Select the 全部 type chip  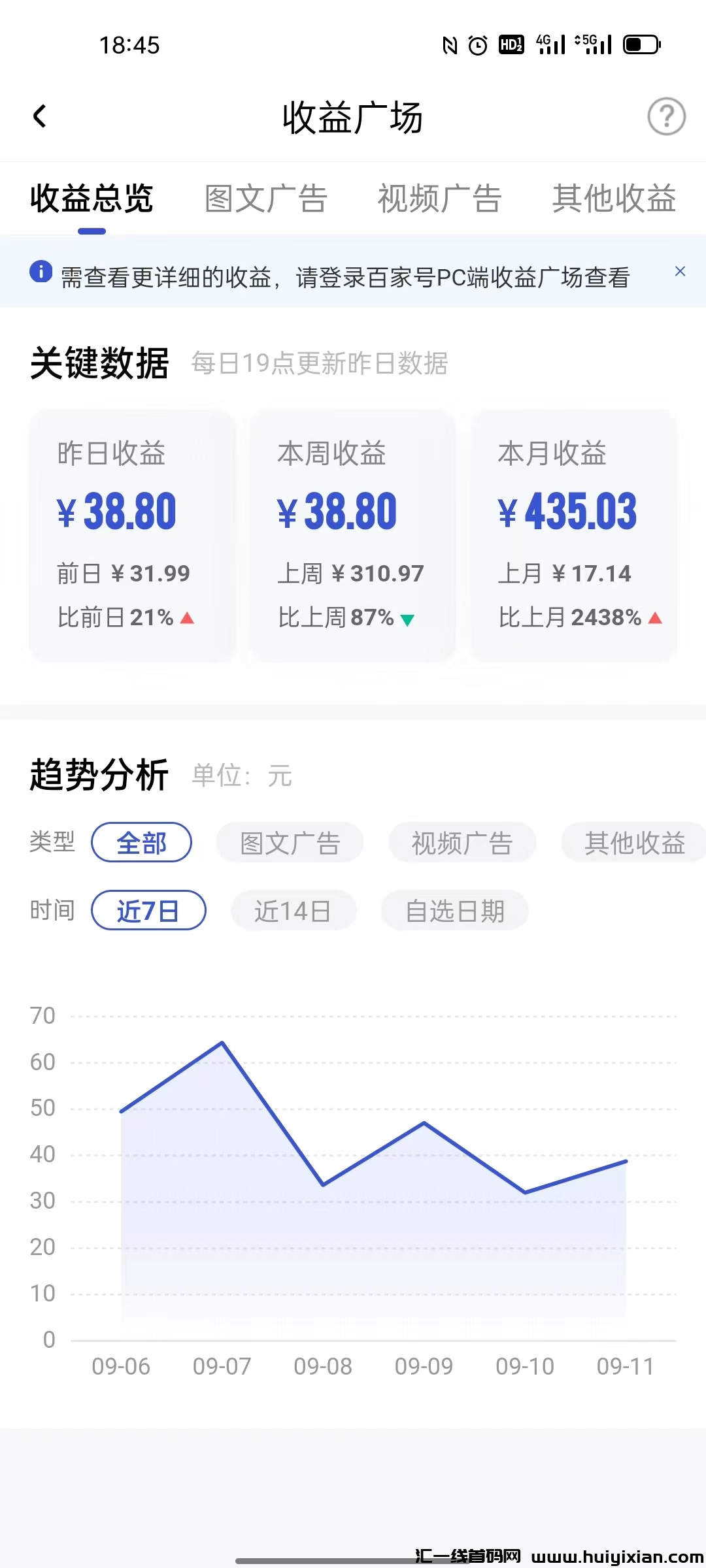point(141,843)
